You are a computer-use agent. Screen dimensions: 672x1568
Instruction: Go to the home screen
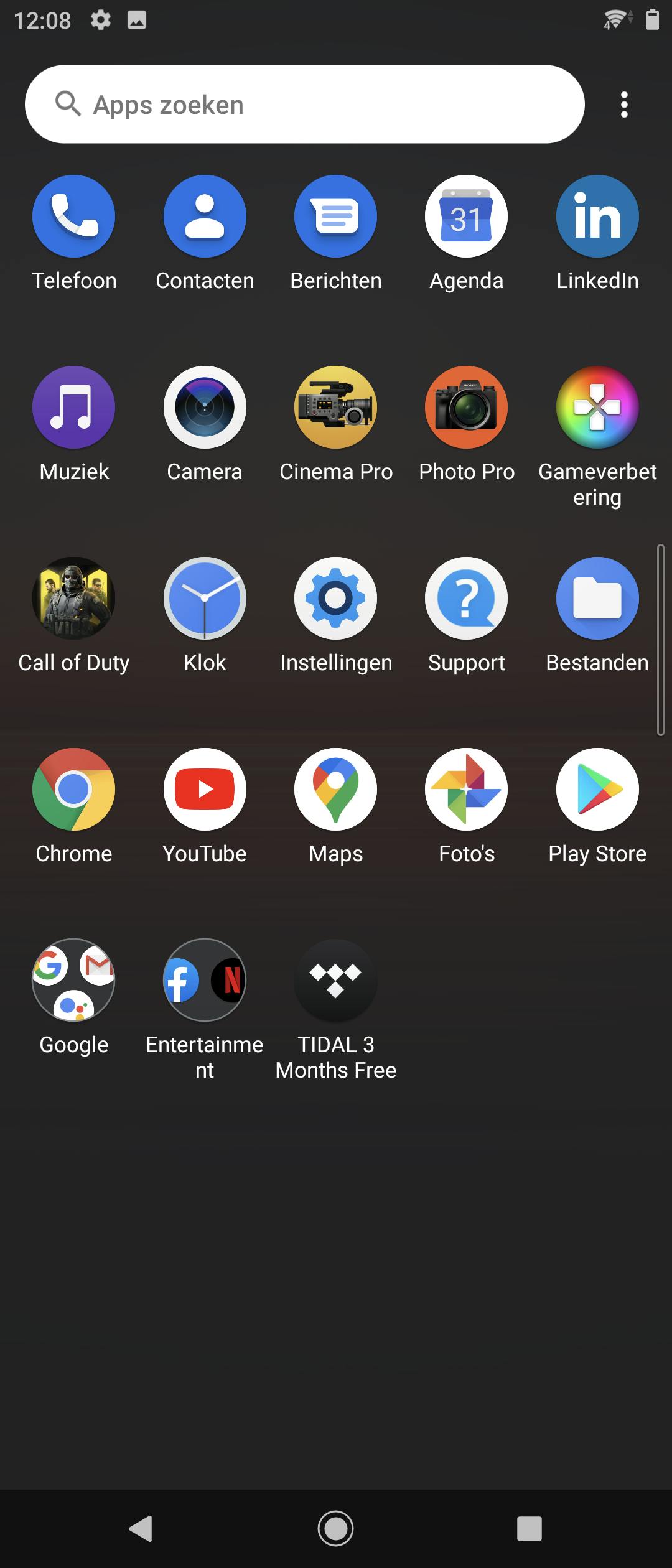click(335, 1528)
